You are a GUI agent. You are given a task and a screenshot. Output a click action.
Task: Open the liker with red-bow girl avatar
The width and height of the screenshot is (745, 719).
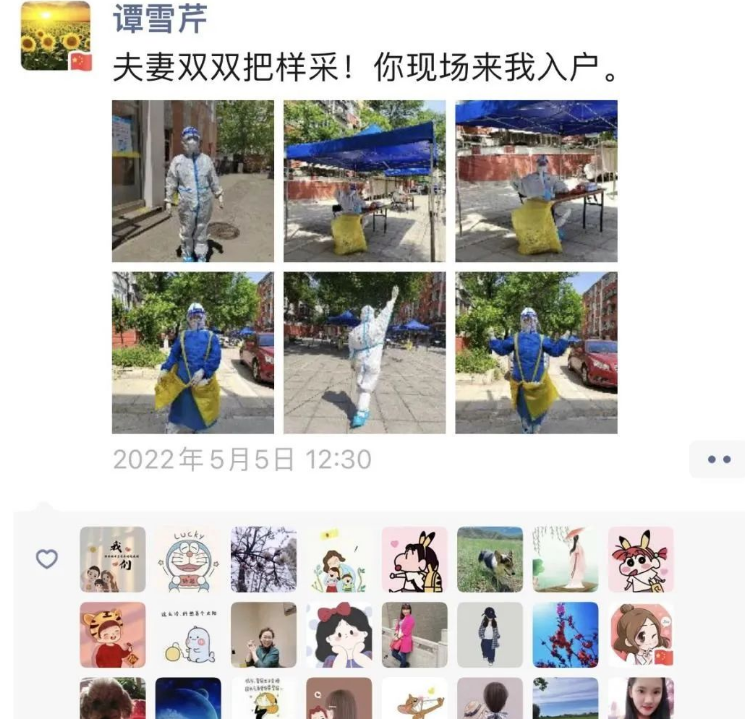tap(339, 635)
